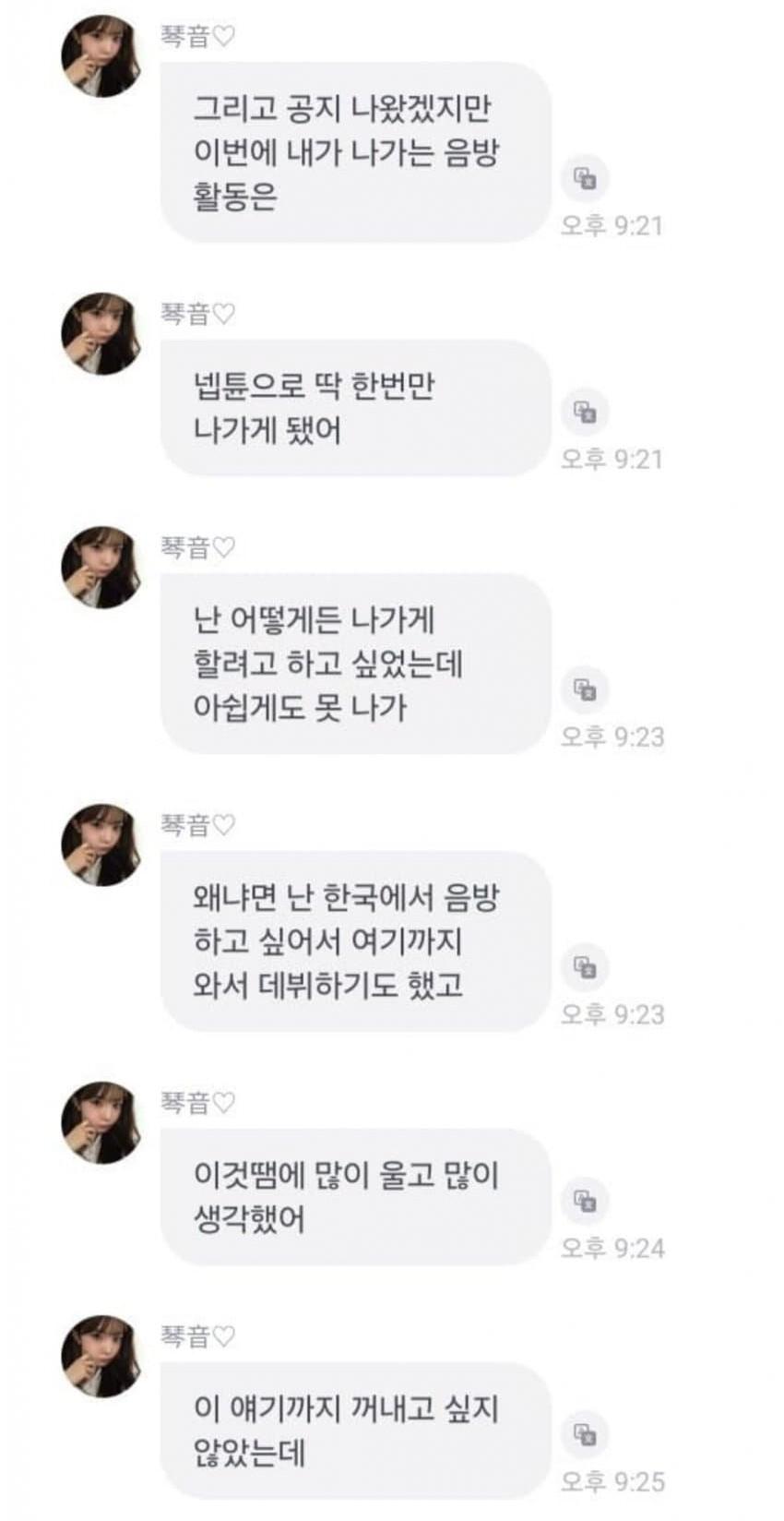Translate the message starting with '그리고 공지 나왔겠지만'
The width and height of the screenshot is (784, 1521).
(585, 178)
